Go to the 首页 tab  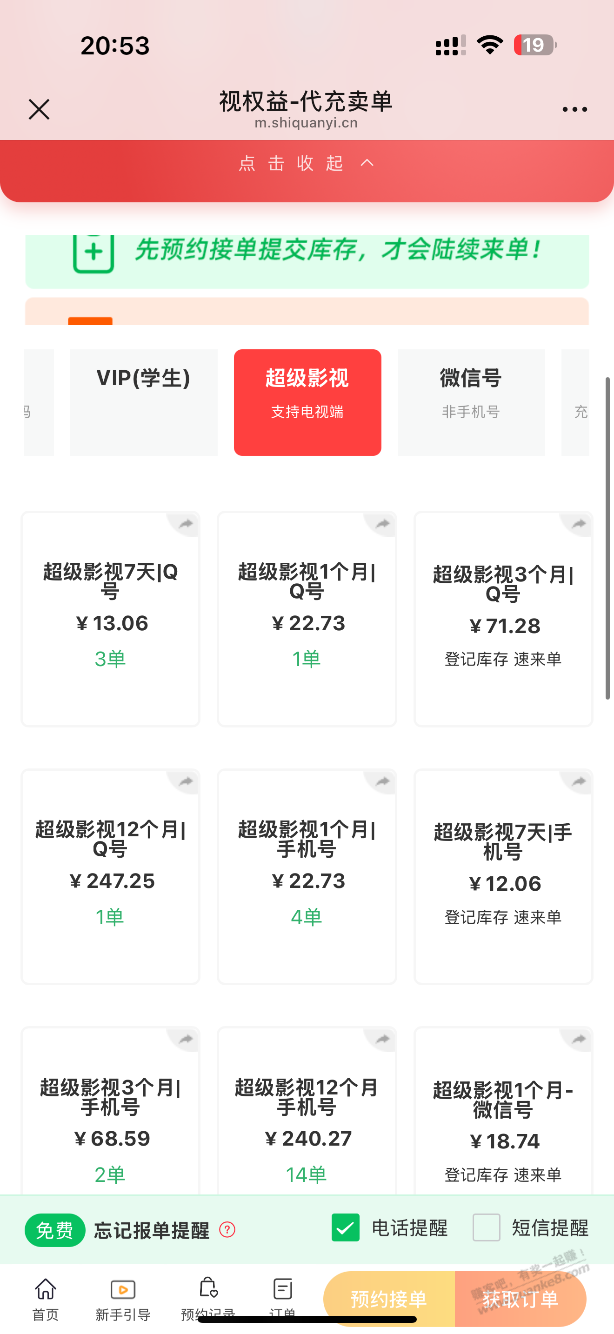(45, 1299)
